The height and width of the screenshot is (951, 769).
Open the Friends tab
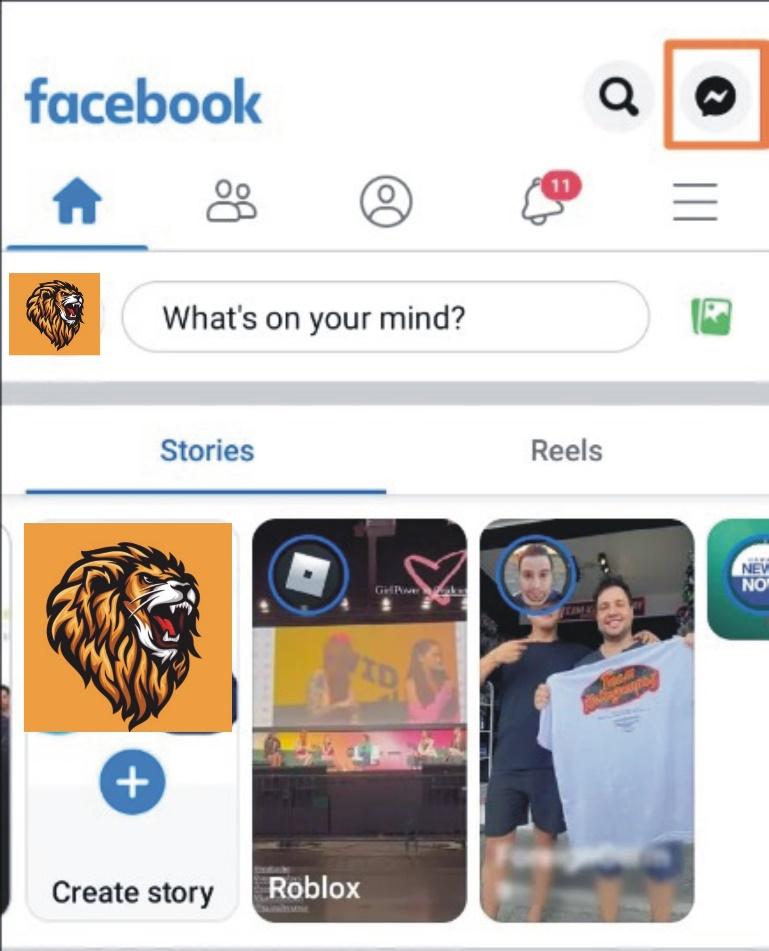(x=232, y=202)
